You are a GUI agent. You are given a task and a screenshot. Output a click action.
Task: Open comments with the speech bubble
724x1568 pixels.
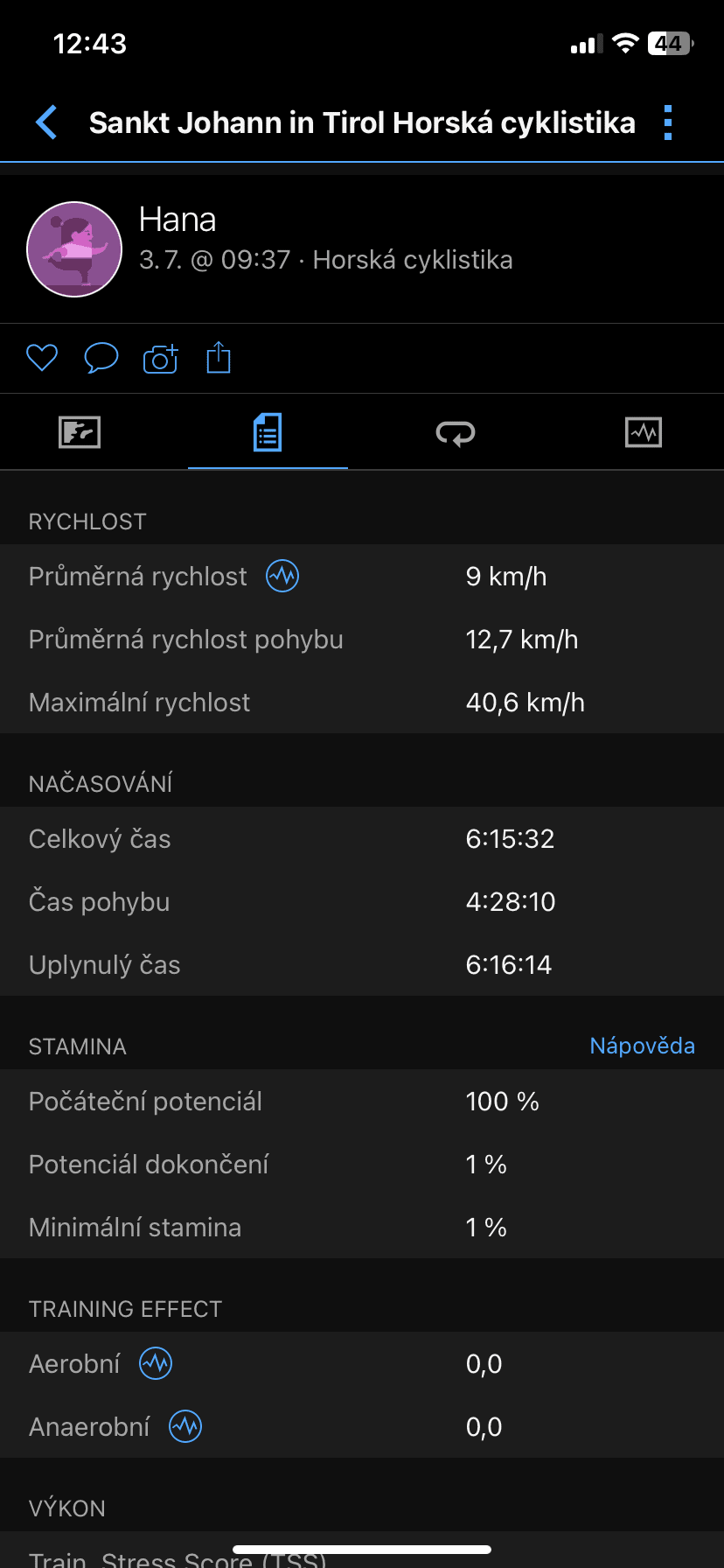tap(101, 358)
